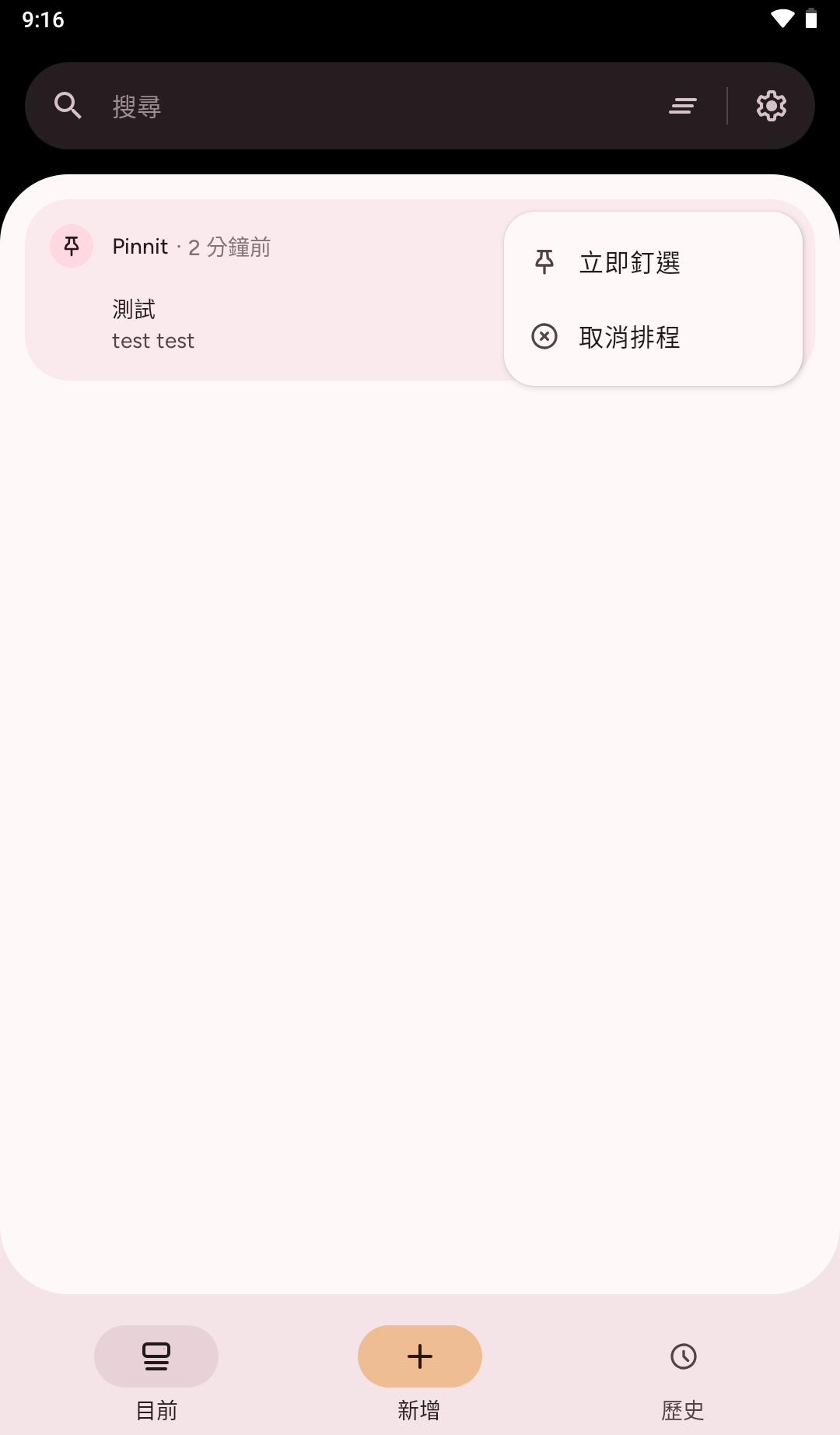This screenshot has width=840, height=1435.
Task: Select 取消排程 in the popup menu
Action: (630, 337)
